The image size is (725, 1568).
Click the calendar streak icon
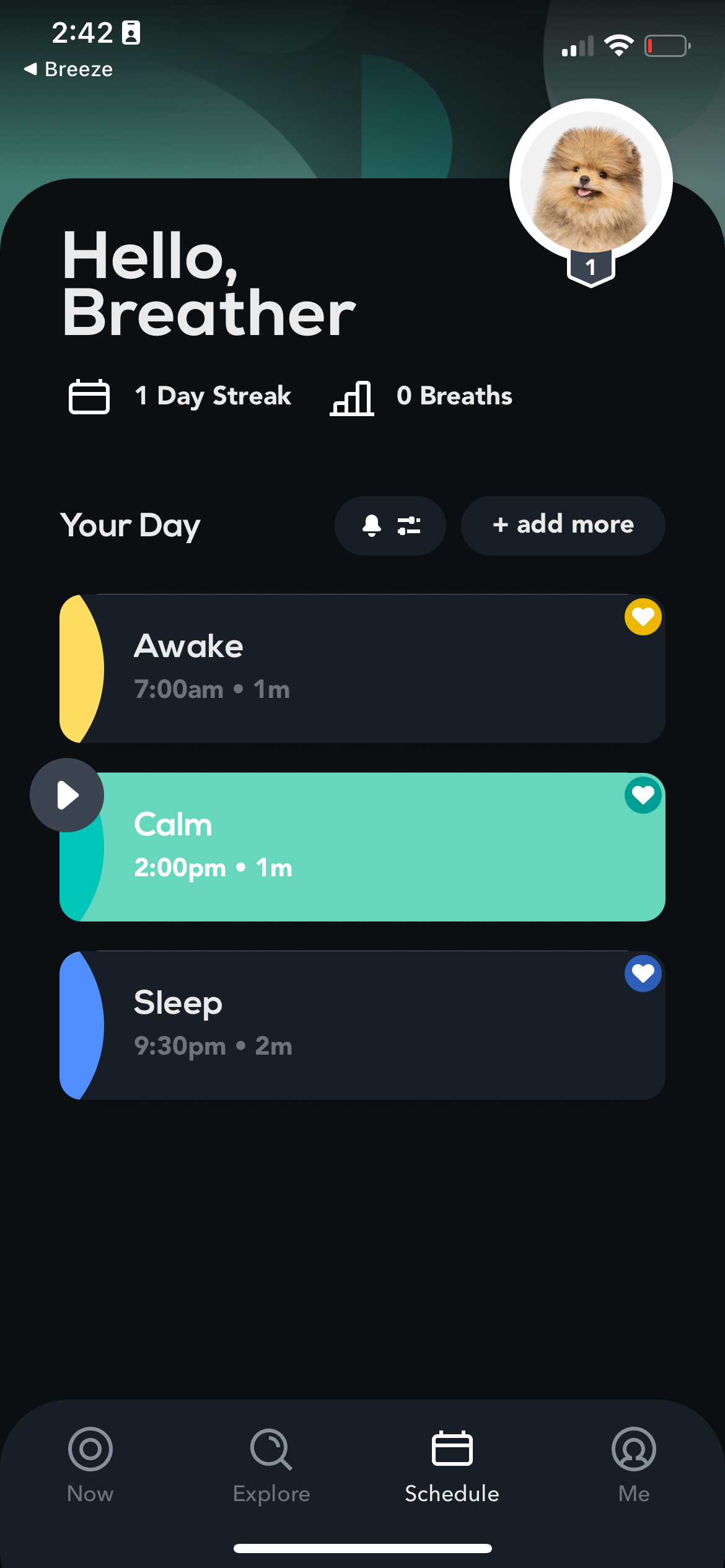[x=88, y=396]
